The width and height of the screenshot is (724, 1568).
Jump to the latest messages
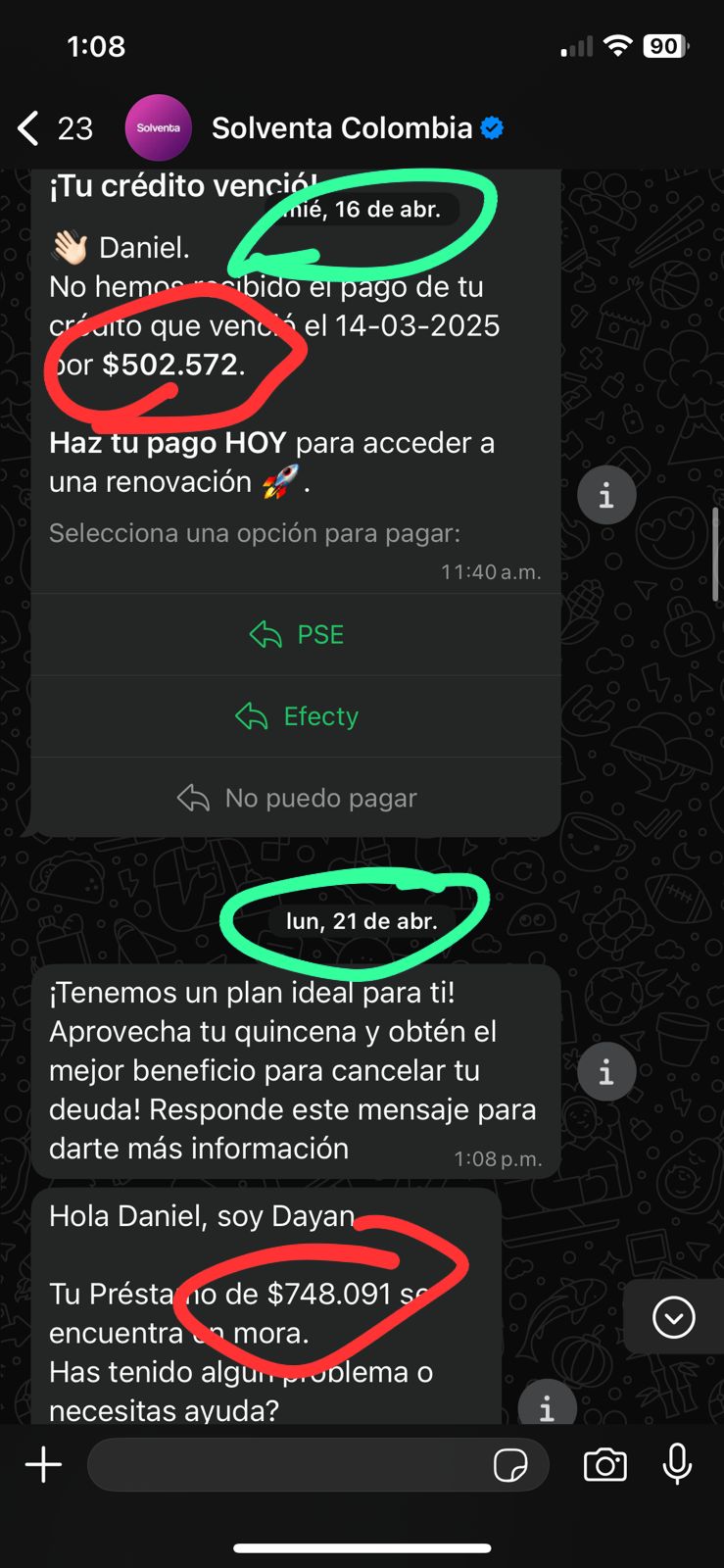coord(674,1317)
